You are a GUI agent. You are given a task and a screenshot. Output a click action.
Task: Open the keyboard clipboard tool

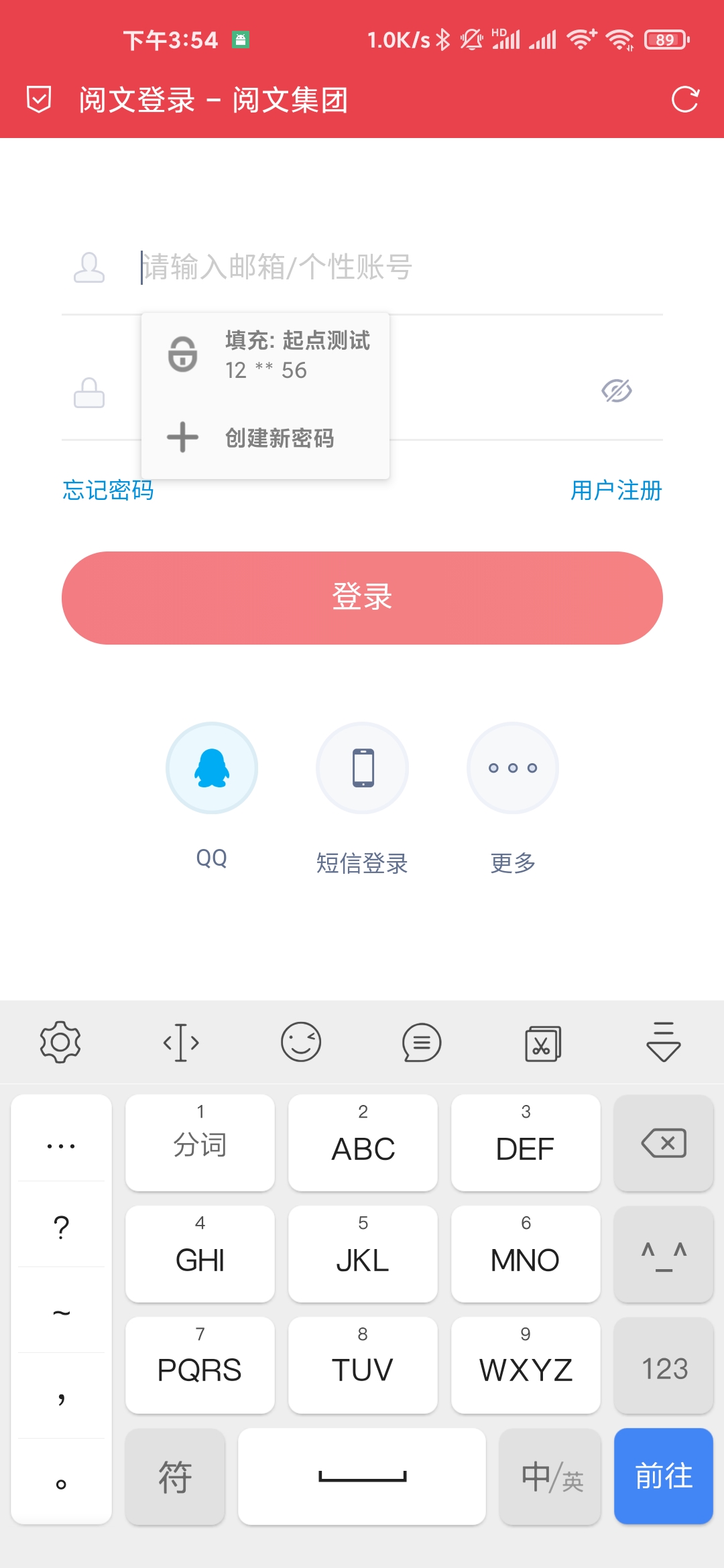[542, 1043]
